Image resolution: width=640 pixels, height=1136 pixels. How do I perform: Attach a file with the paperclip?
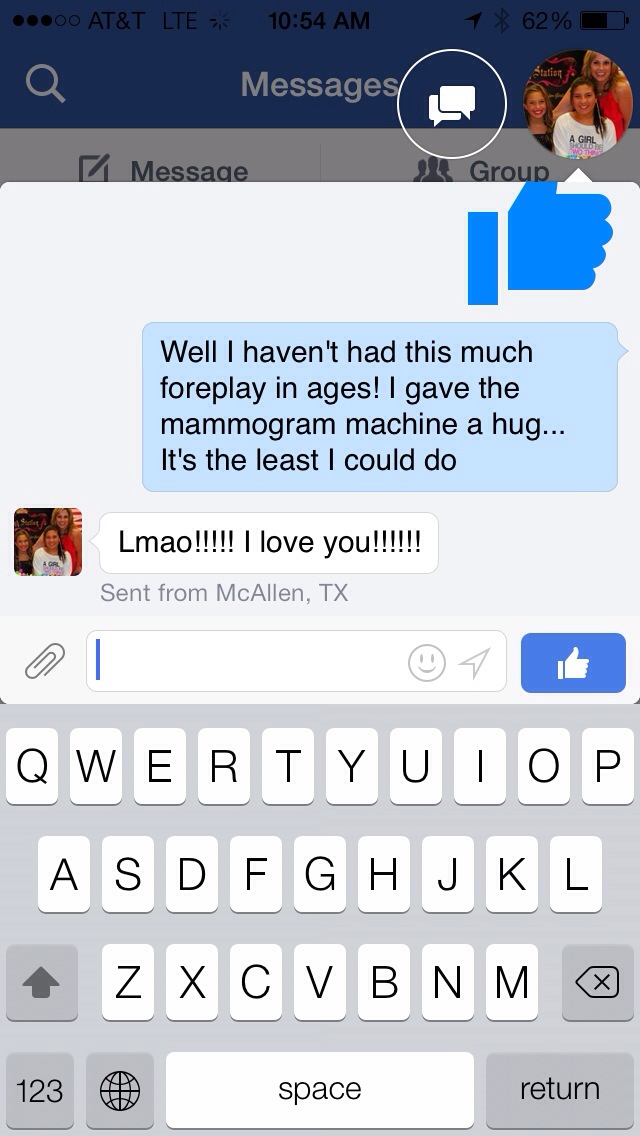point(44,662)
